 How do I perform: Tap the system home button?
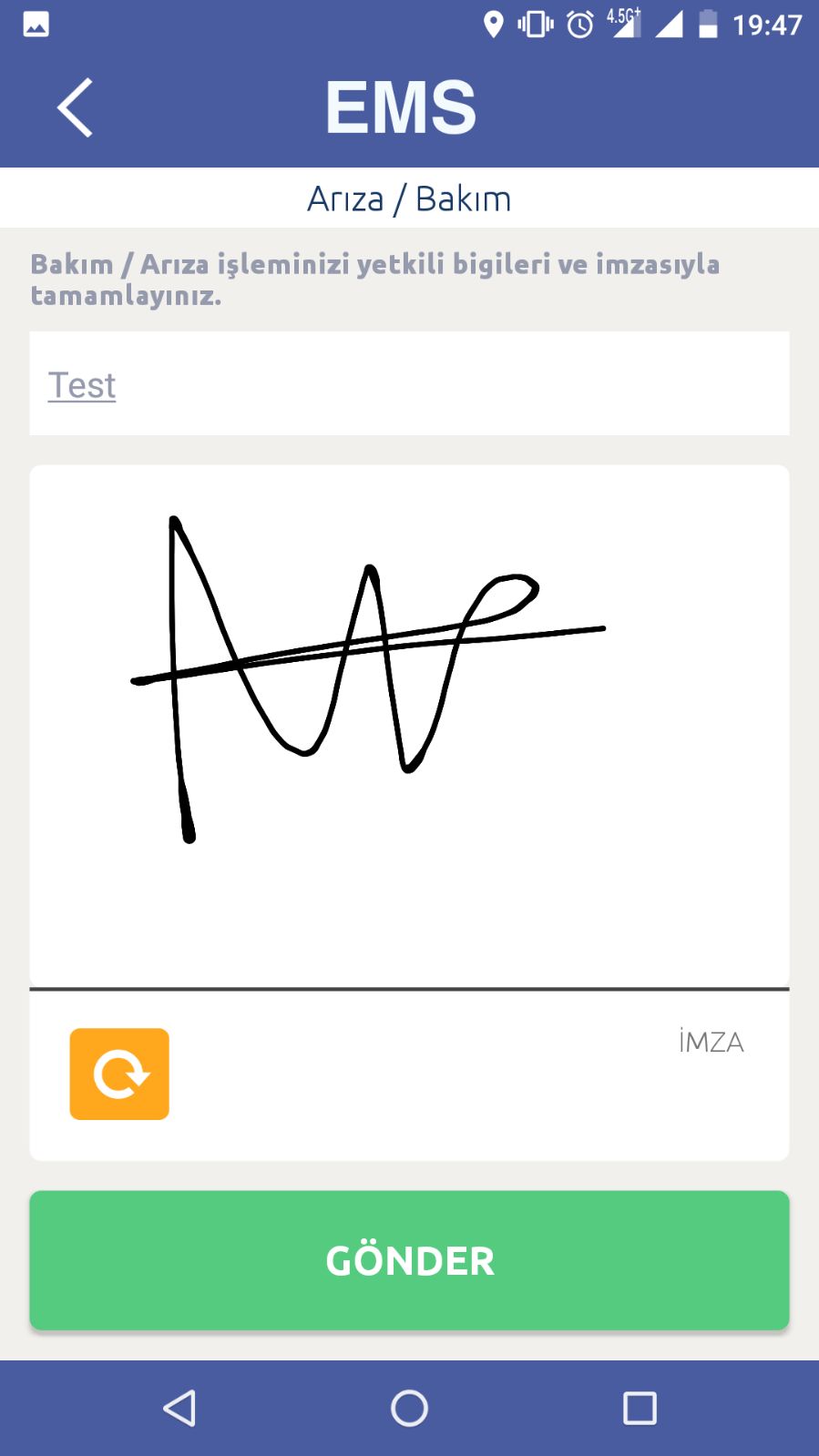click(409, 1408)
